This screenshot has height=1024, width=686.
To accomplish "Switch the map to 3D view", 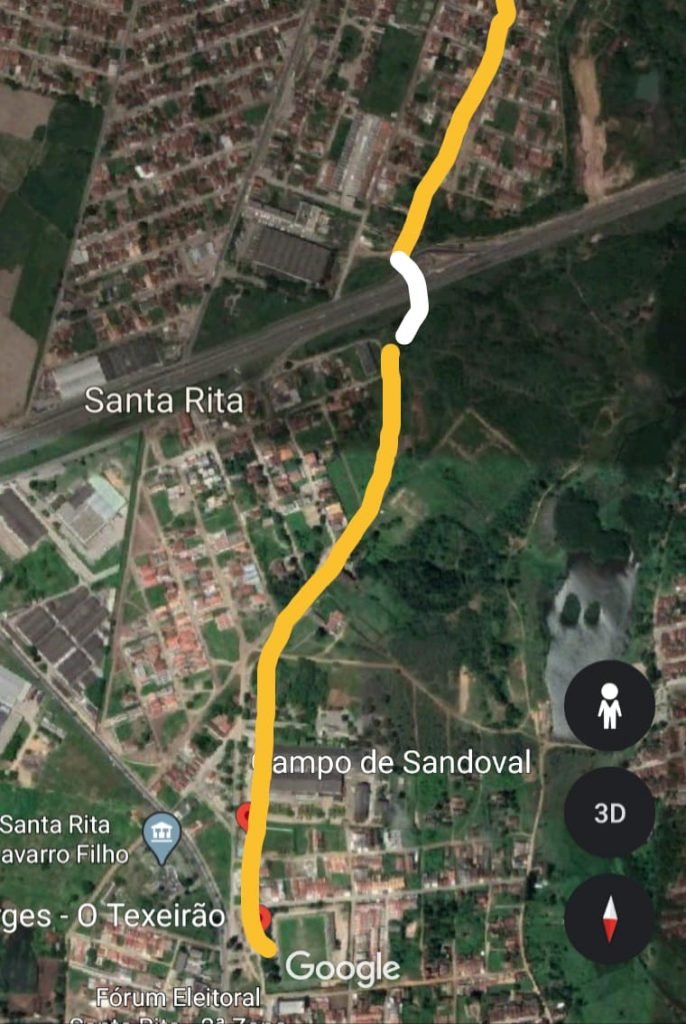I will click(x=609, y=813).
